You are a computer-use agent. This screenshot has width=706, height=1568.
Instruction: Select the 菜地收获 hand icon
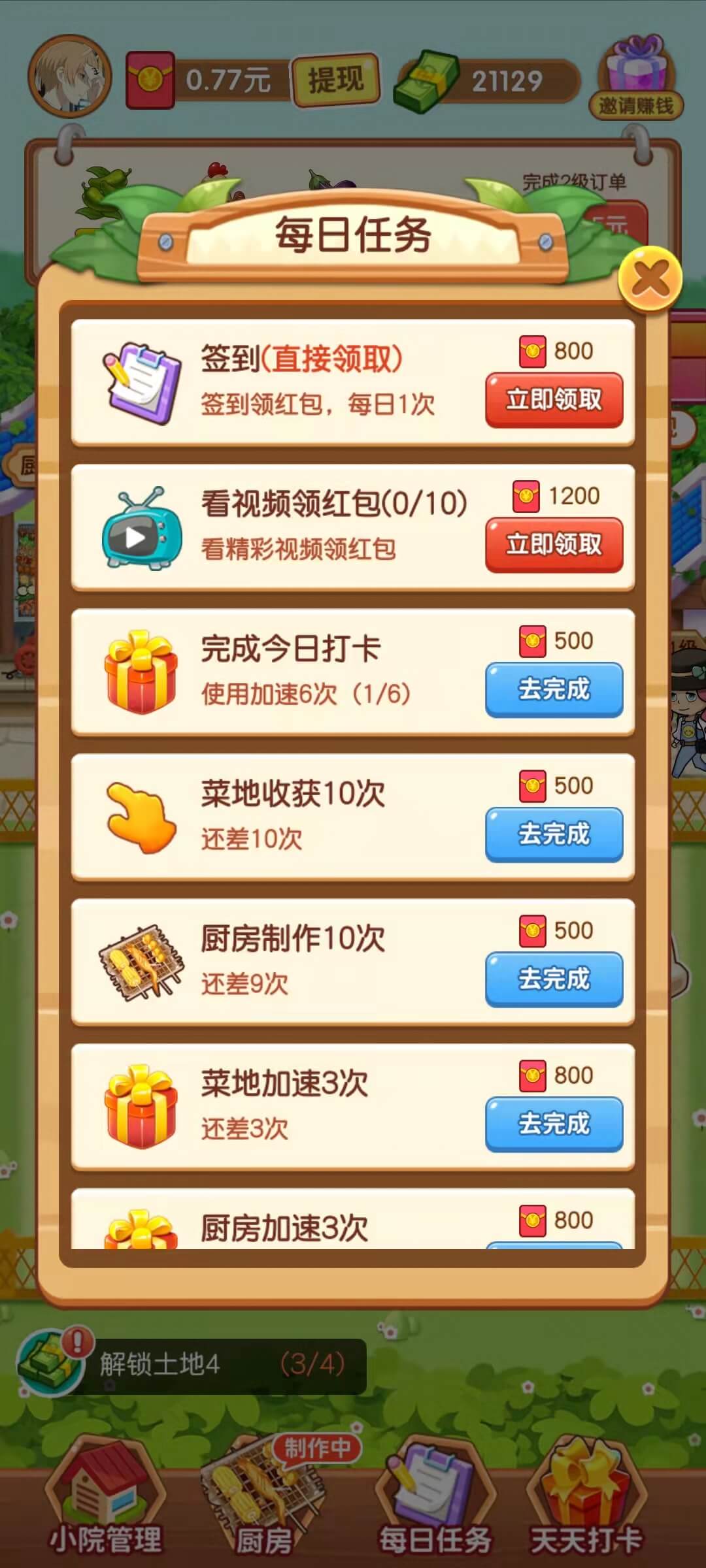[139, 815]
